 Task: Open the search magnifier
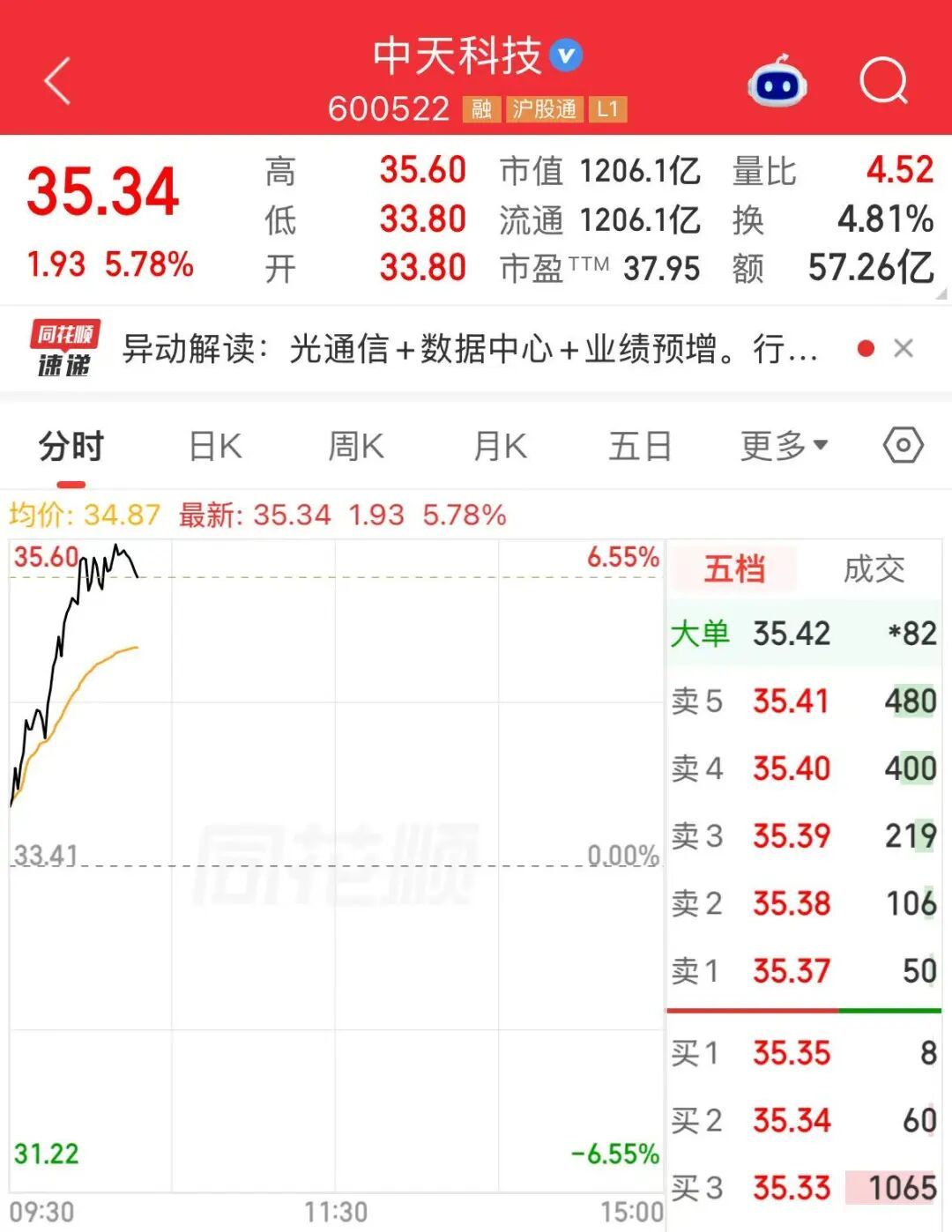(883, 82)
